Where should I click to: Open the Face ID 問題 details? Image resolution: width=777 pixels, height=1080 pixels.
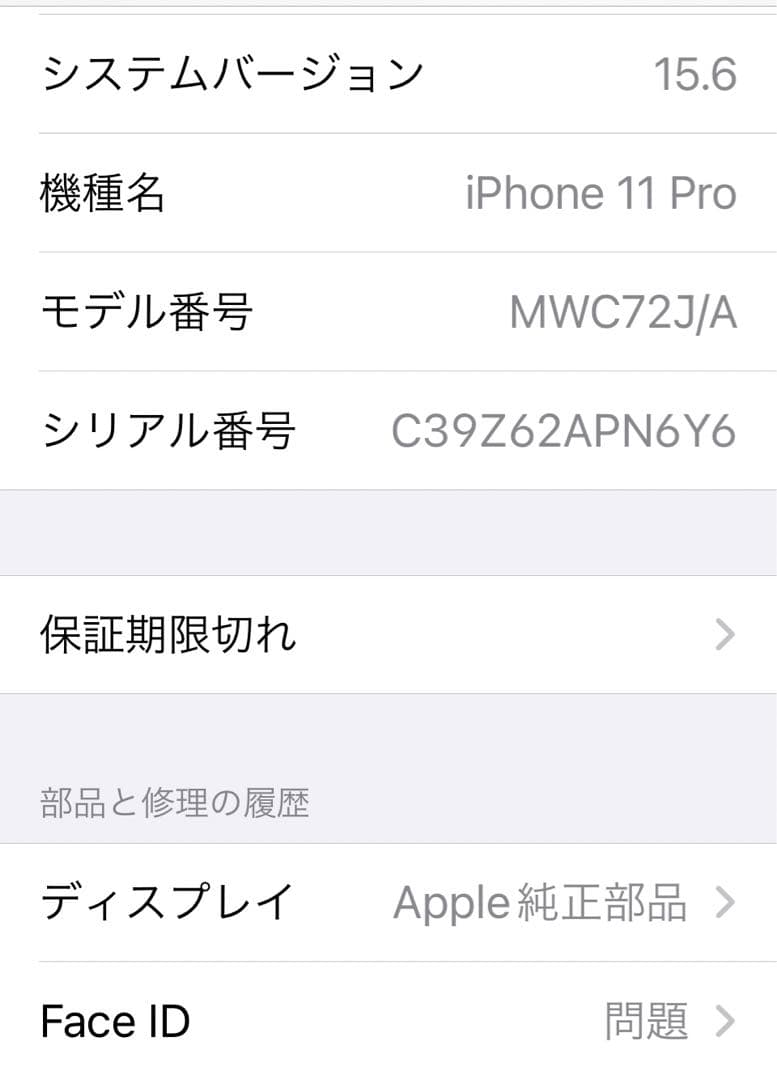tap(388, 1021)
